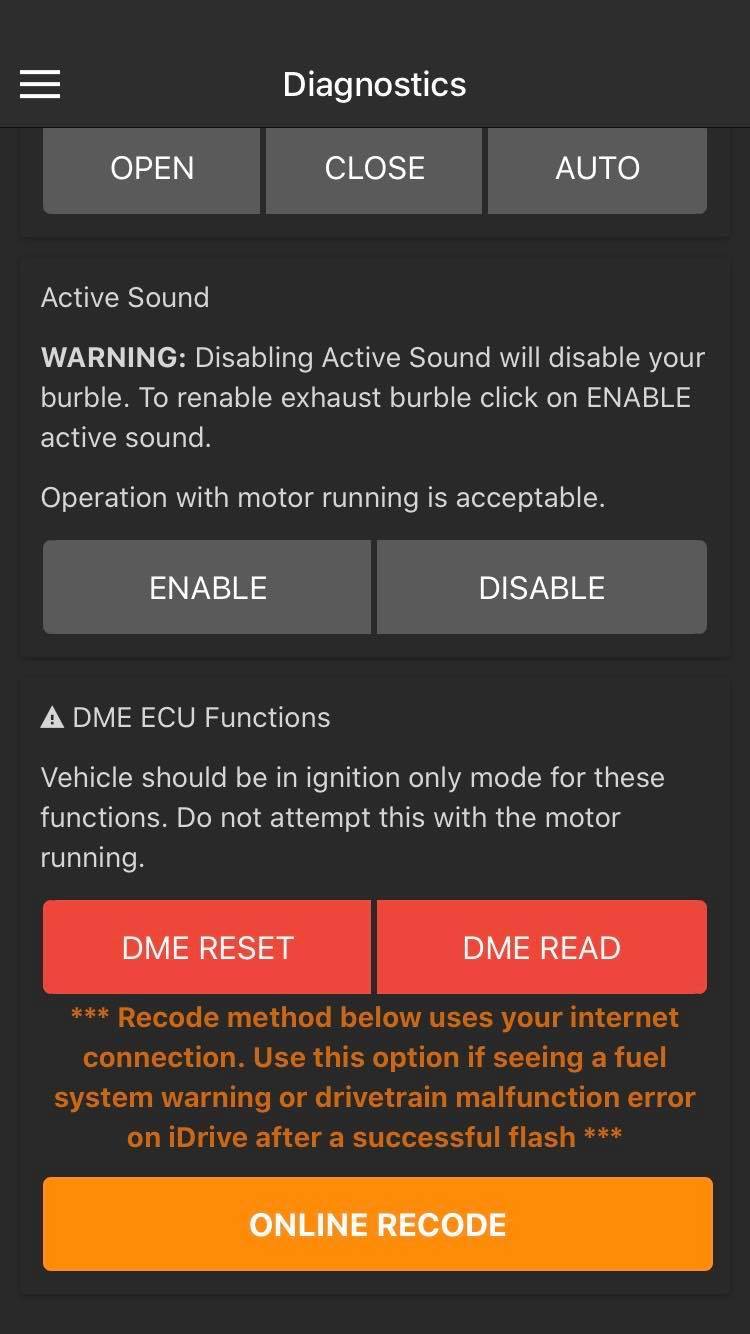Screen dimensions: 750x1334
Task: Enable Active Sound
Action: [207, 587]
